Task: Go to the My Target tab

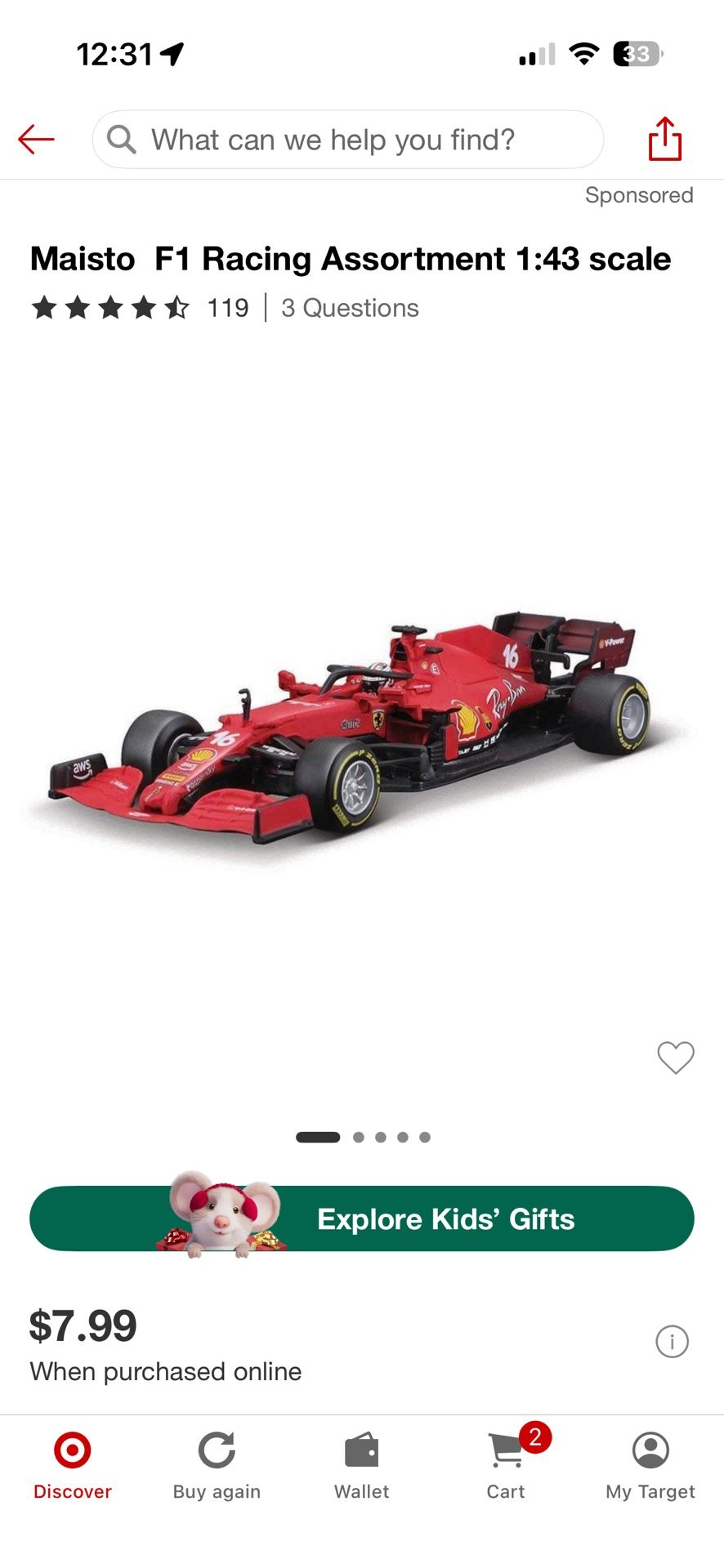Action: 650,1466
